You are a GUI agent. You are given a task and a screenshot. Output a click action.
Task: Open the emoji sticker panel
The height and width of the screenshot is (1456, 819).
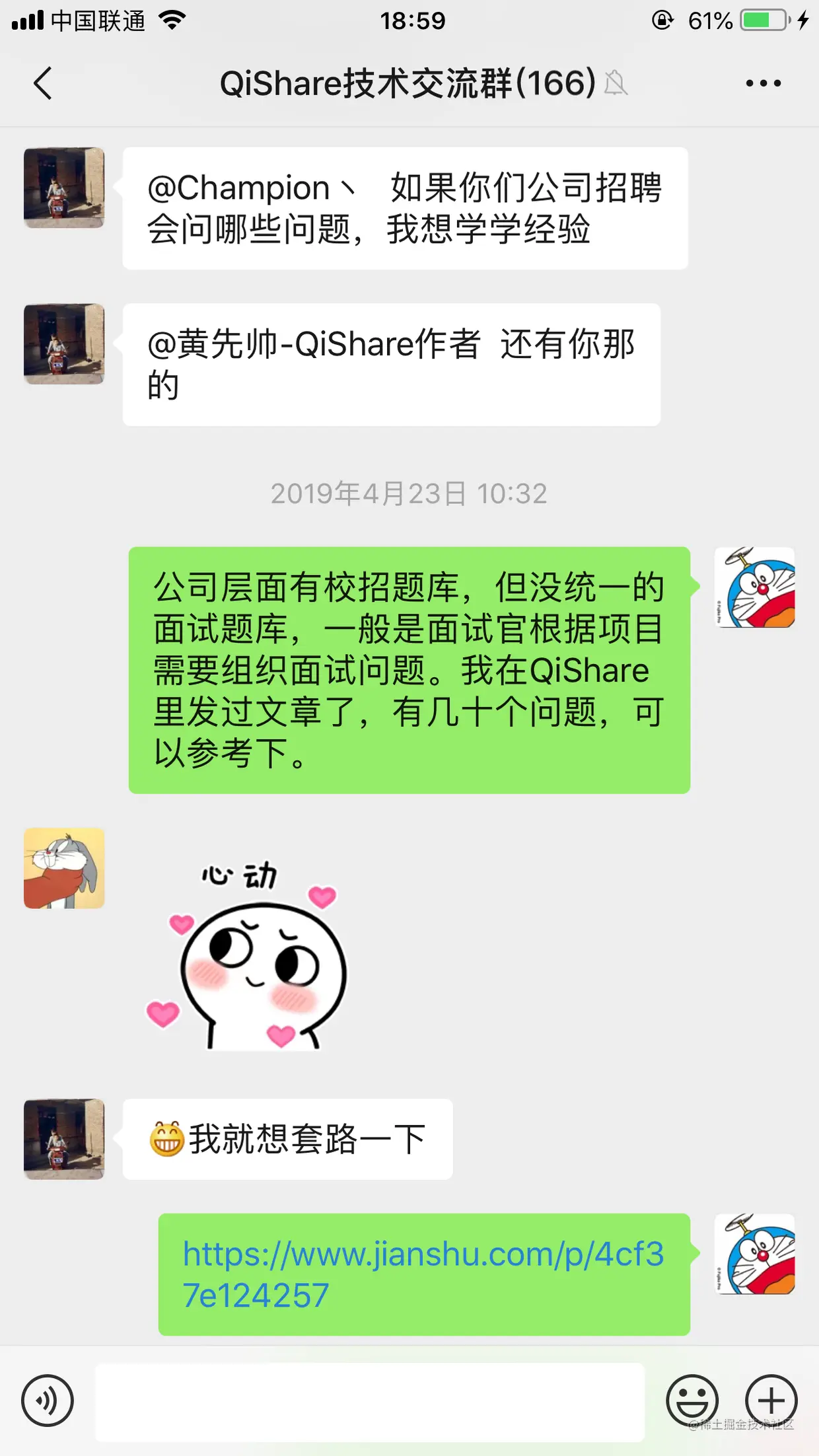692,1401
